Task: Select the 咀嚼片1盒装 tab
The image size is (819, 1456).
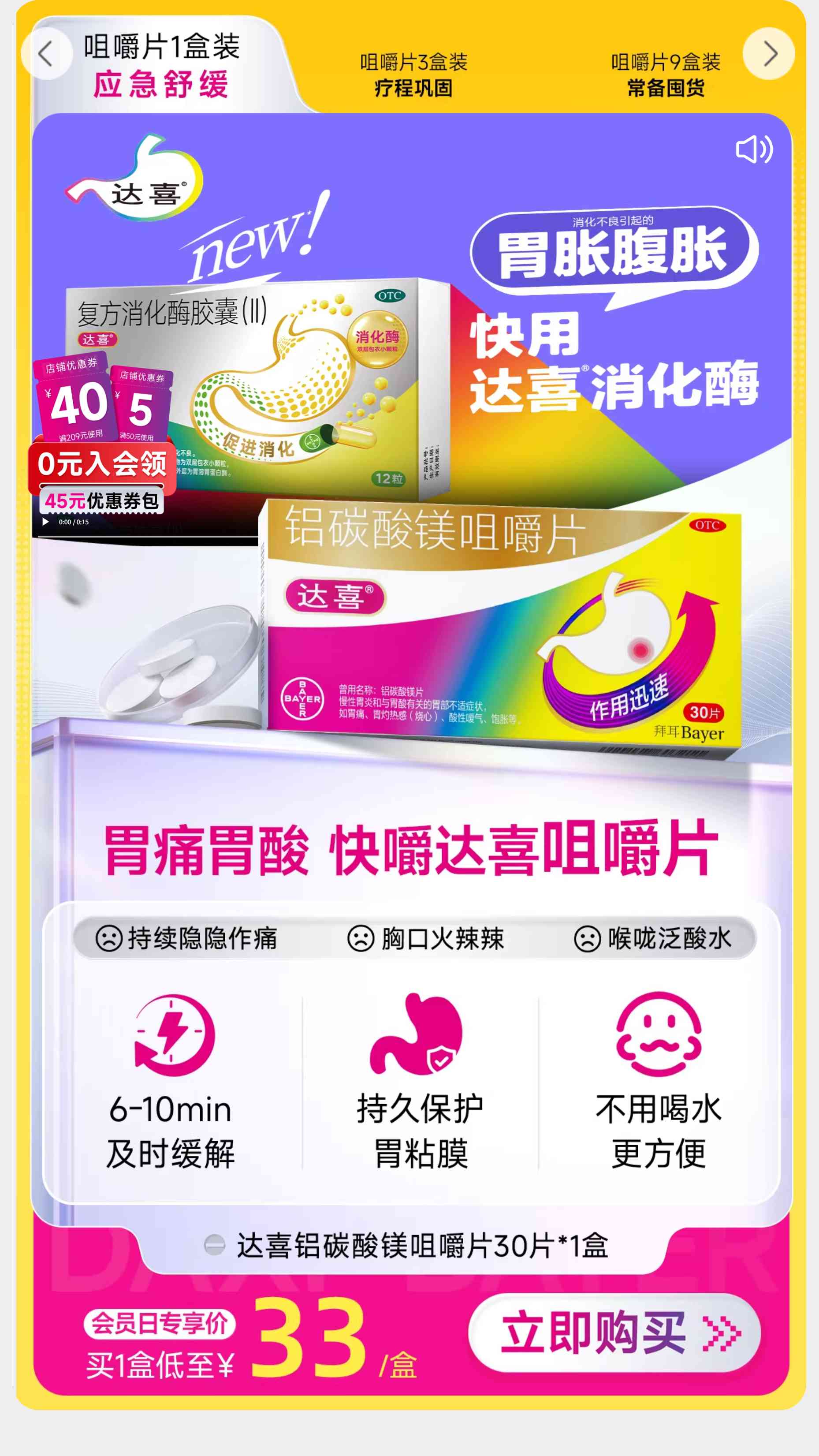Action: click(162, 65)
